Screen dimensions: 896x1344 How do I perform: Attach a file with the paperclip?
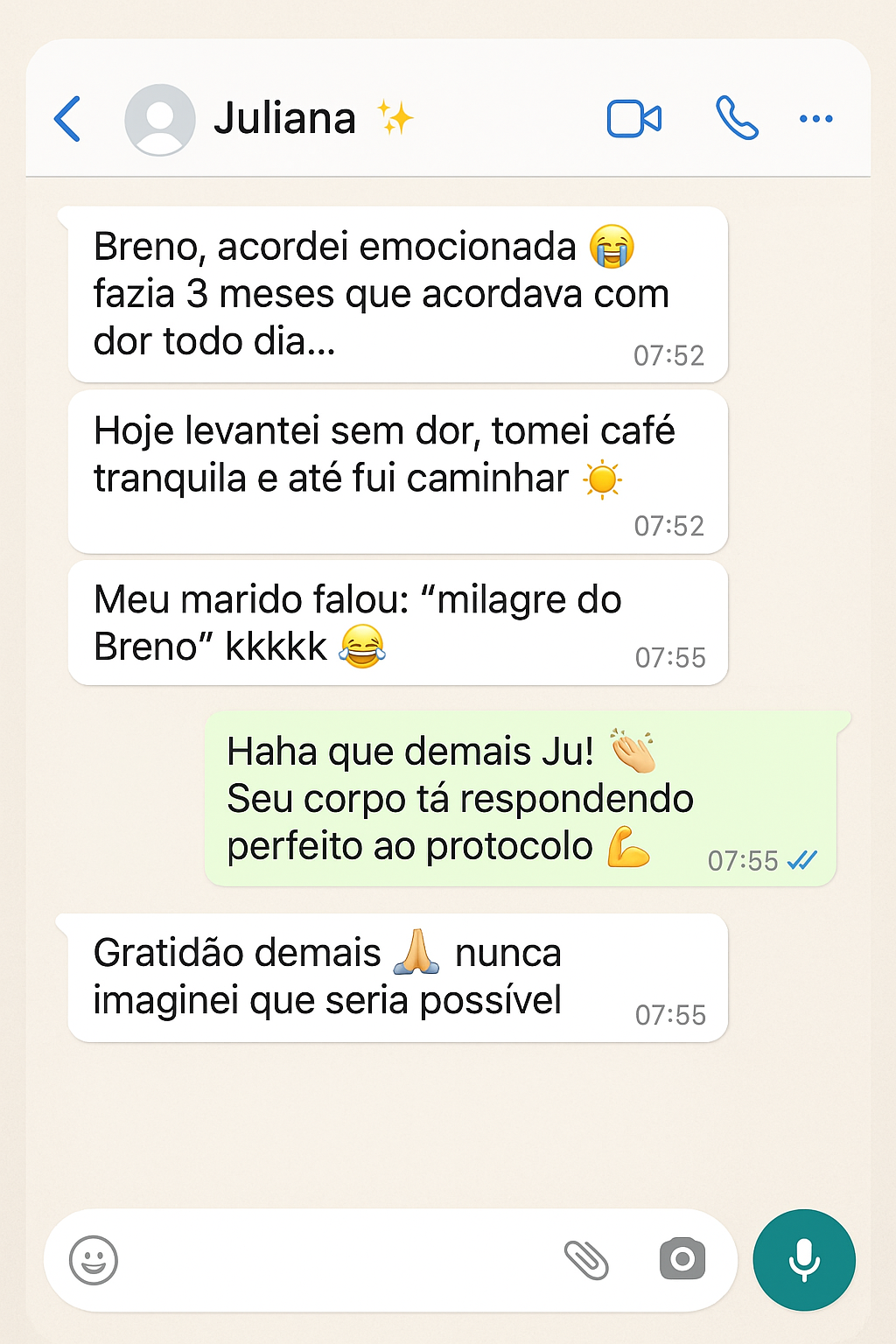pyautogui.click(x=586, y=1260)
